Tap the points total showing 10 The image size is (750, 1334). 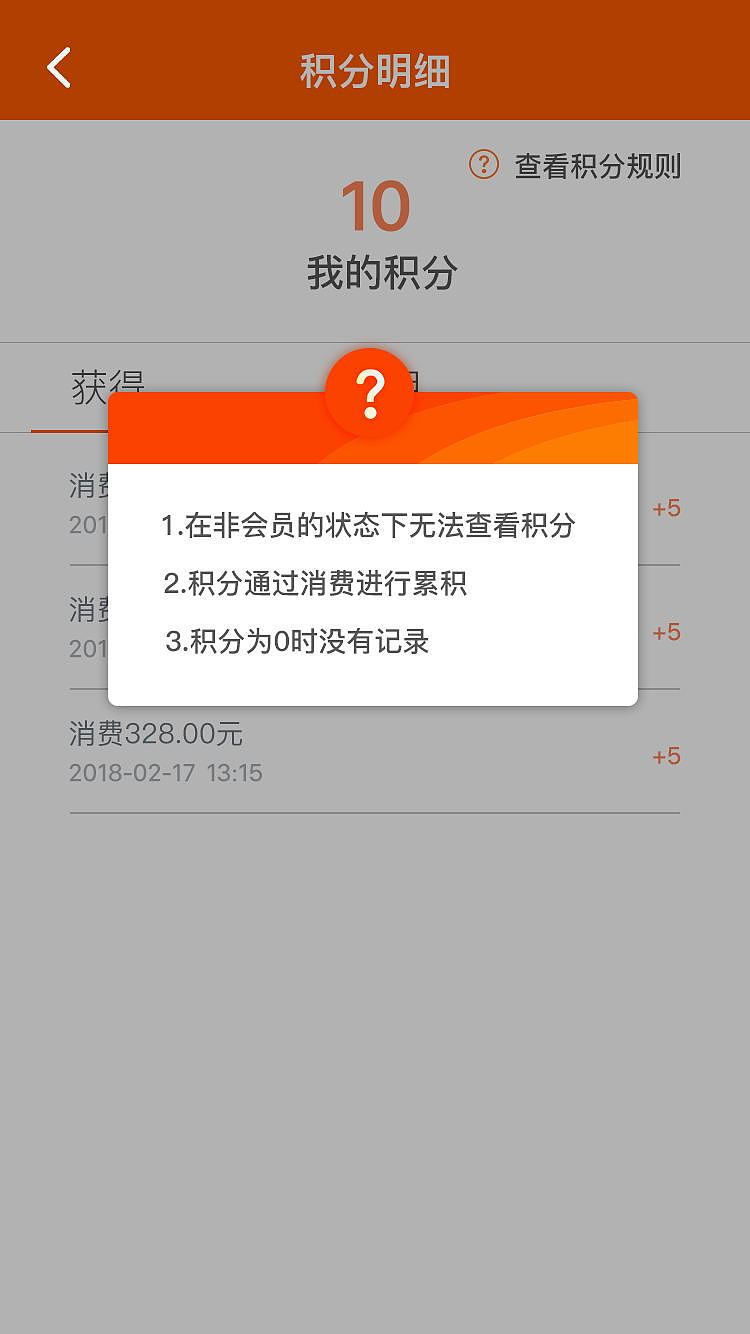click(x=375, y=205)
